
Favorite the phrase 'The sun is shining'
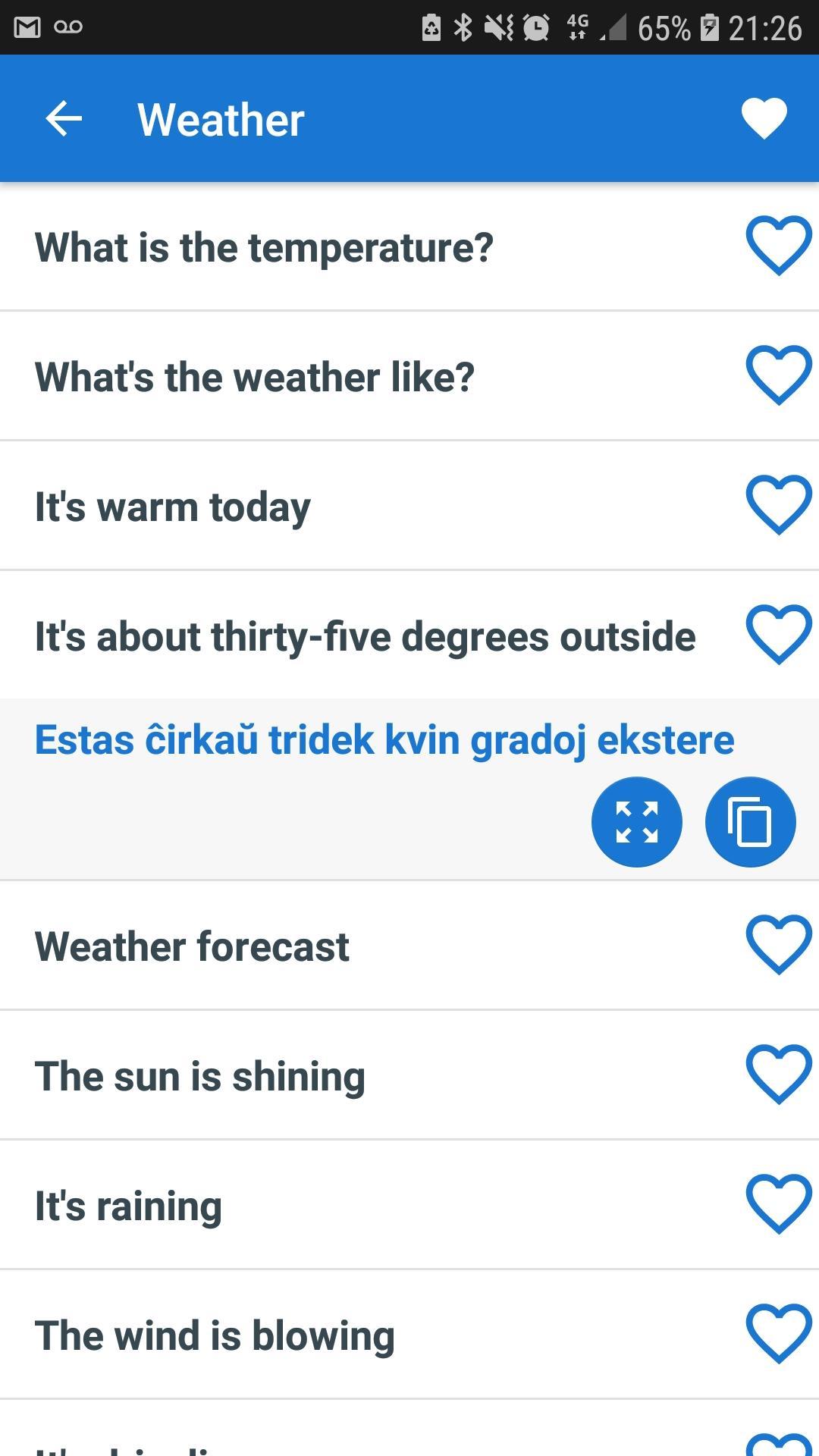click(x=779, y=1075)
